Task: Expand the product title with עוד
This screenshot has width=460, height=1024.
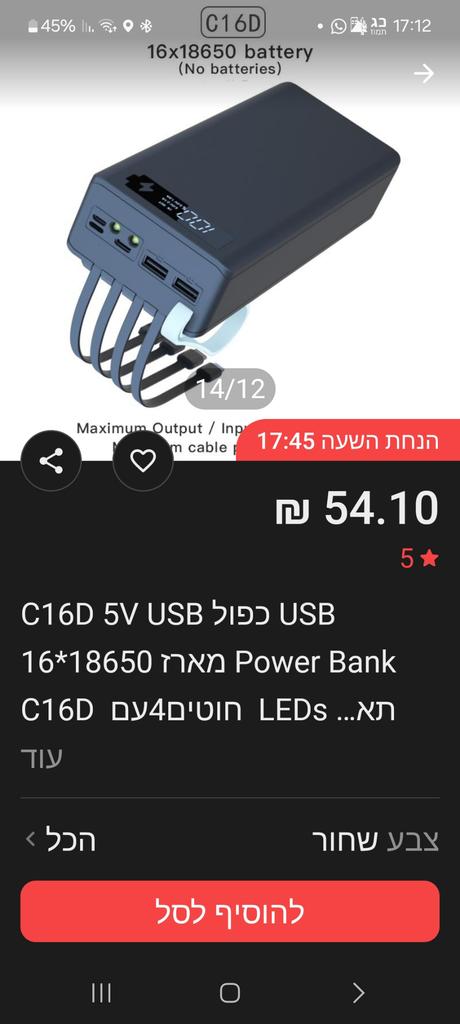Action: tap(42, 758)
